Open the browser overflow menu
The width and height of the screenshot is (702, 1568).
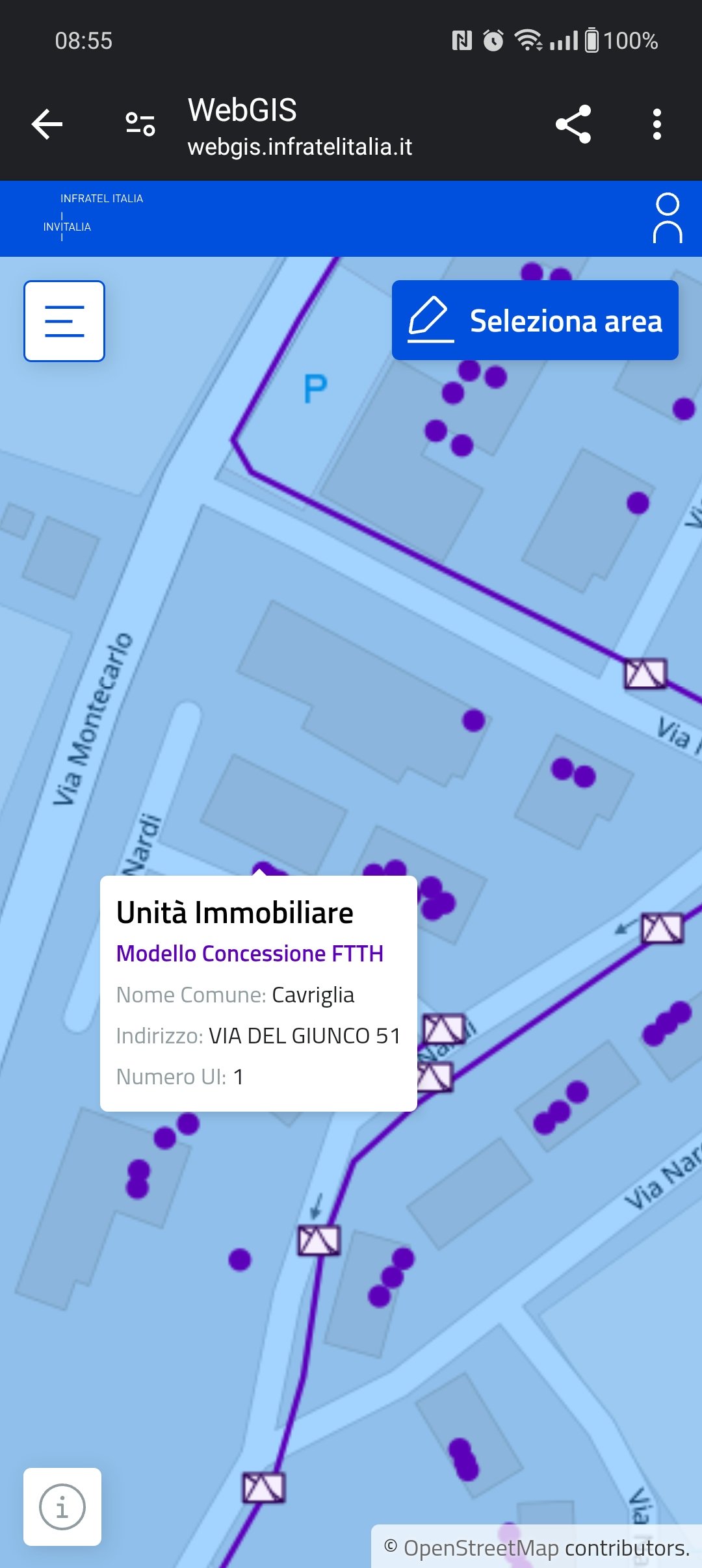pyautogui.click(x=657, y=124)
